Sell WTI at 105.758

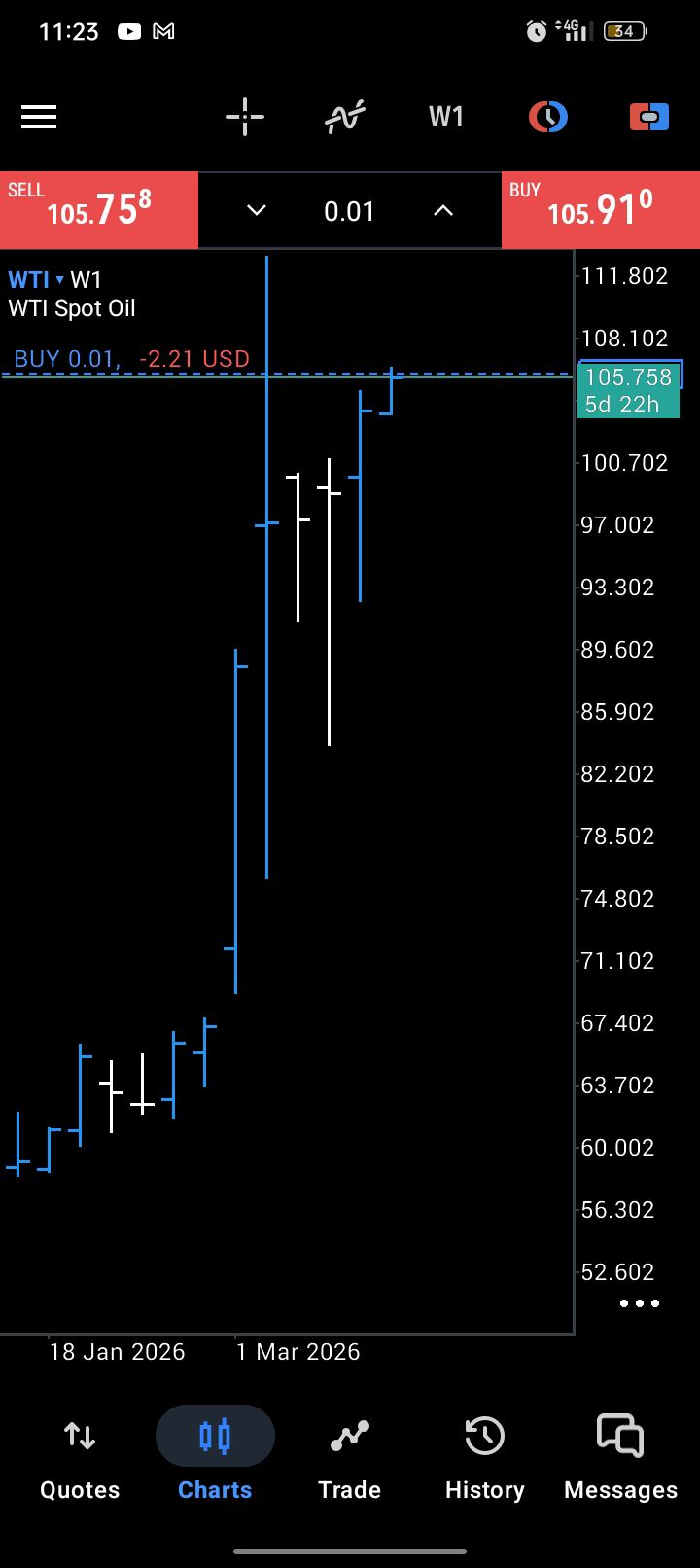(x=99, y=210)
